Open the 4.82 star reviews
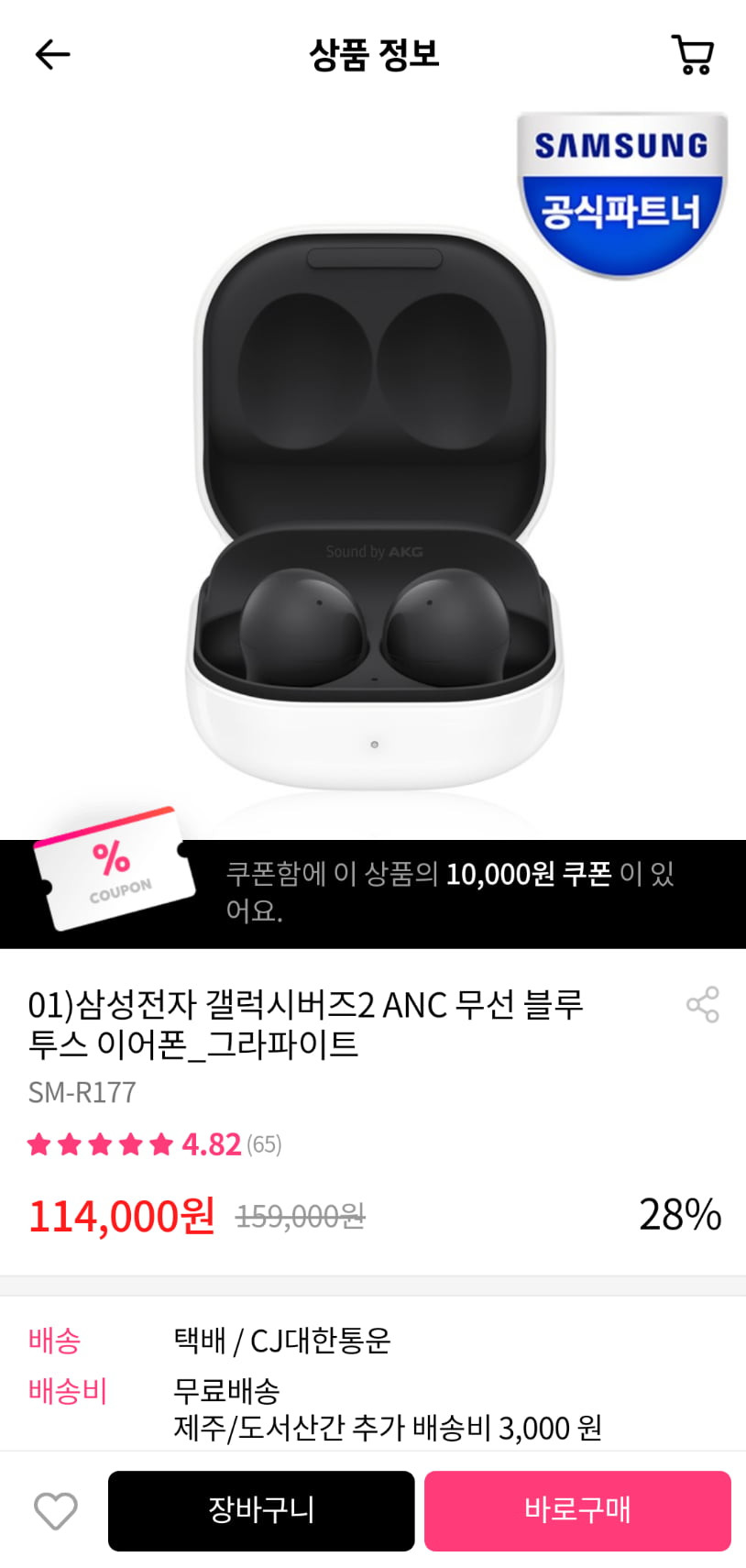This screenshot has height=1568, width=746. click(155, 1144)
